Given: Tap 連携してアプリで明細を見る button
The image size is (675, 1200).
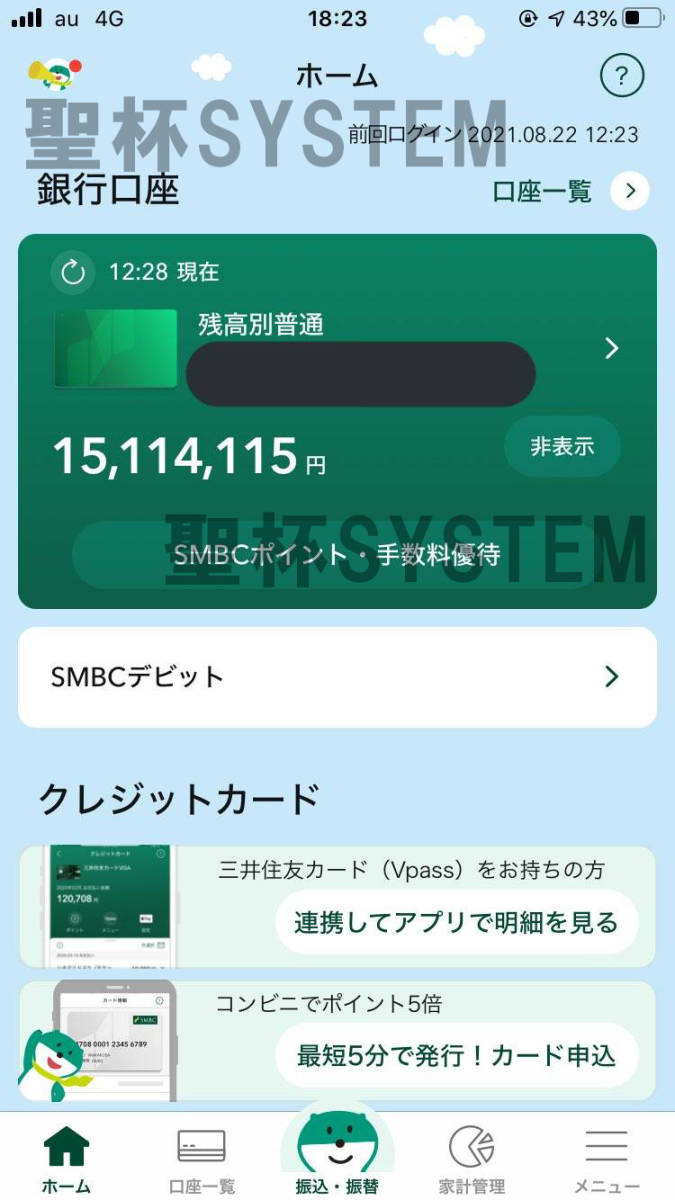Looking at the screenshot, I should pyautogui.click(x=456, y=922).
